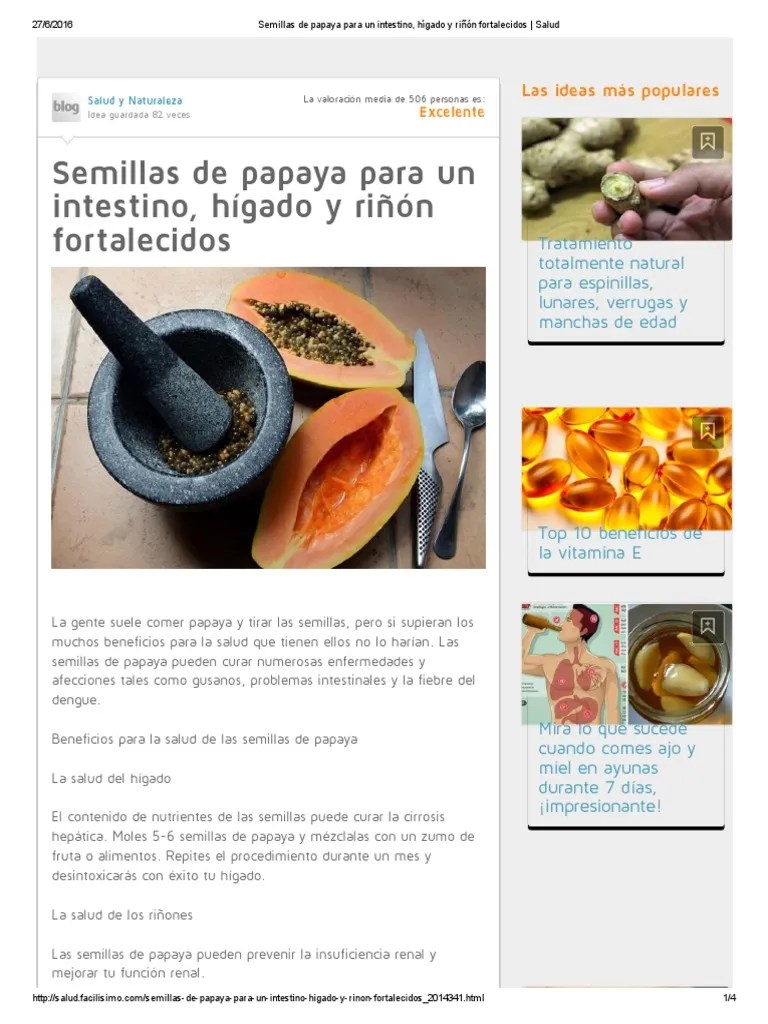Open the Salud y Naturaleza blog link

[x=135, y=99]
